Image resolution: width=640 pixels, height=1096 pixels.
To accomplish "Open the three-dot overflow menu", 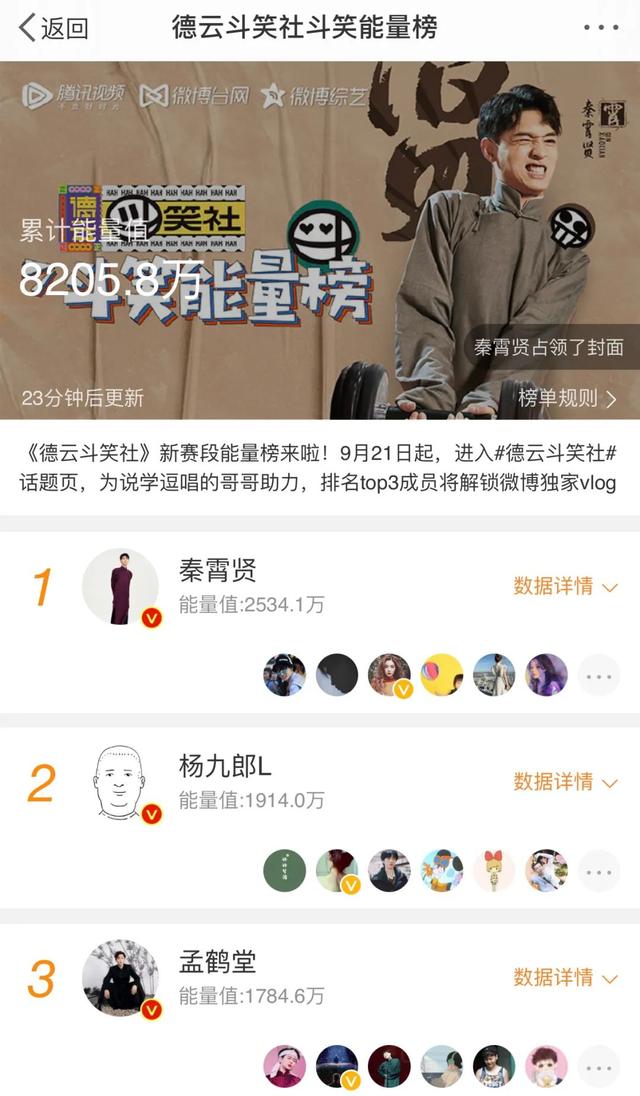I will [x=600, y=27].
